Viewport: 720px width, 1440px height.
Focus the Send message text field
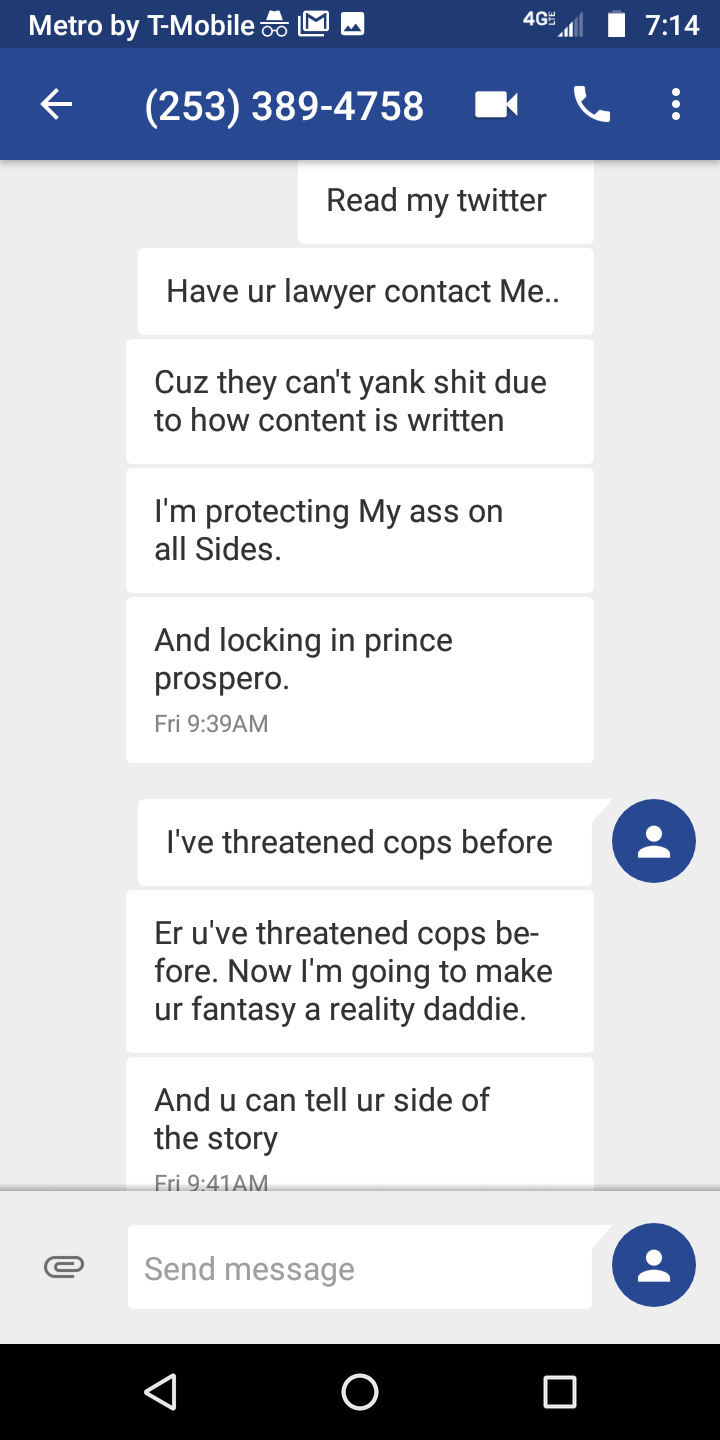point(360,1268)
